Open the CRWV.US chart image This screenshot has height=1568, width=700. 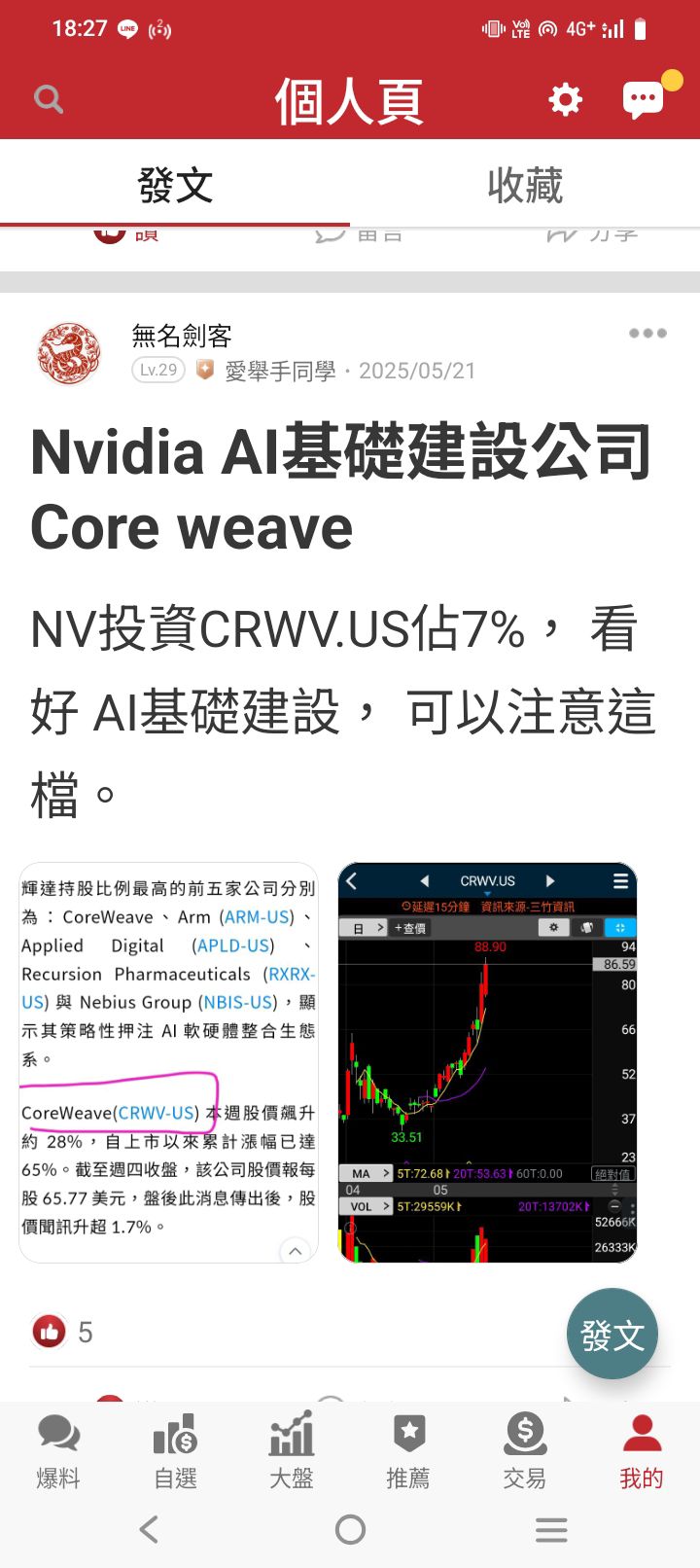[x=487, y=1062]
